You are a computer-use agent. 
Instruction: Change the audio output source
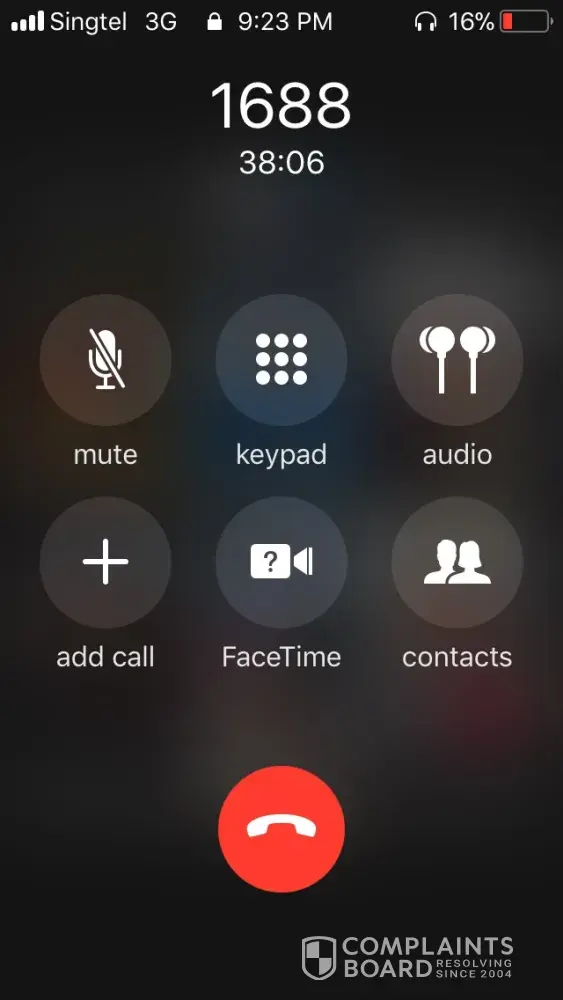coord(457,360)
